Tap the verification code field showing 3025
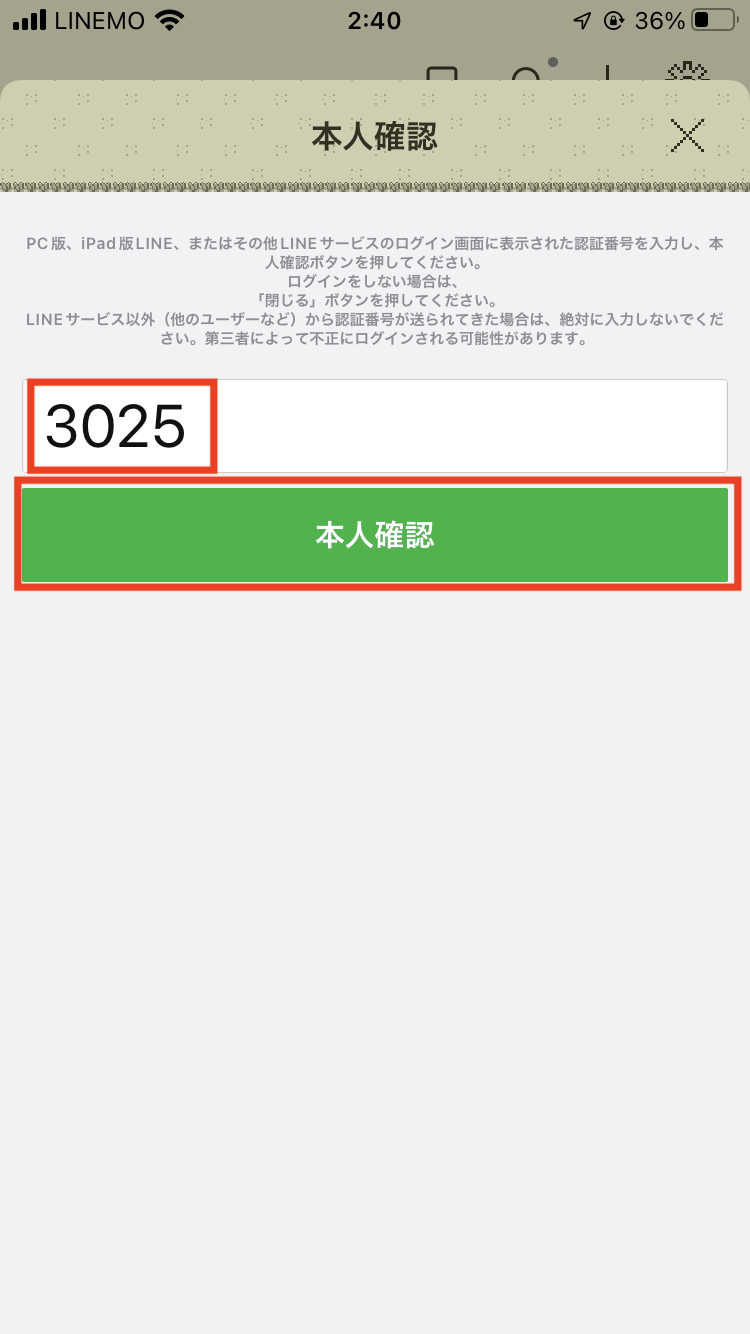Screen dimensions: 750x1334 pos(375,426)
